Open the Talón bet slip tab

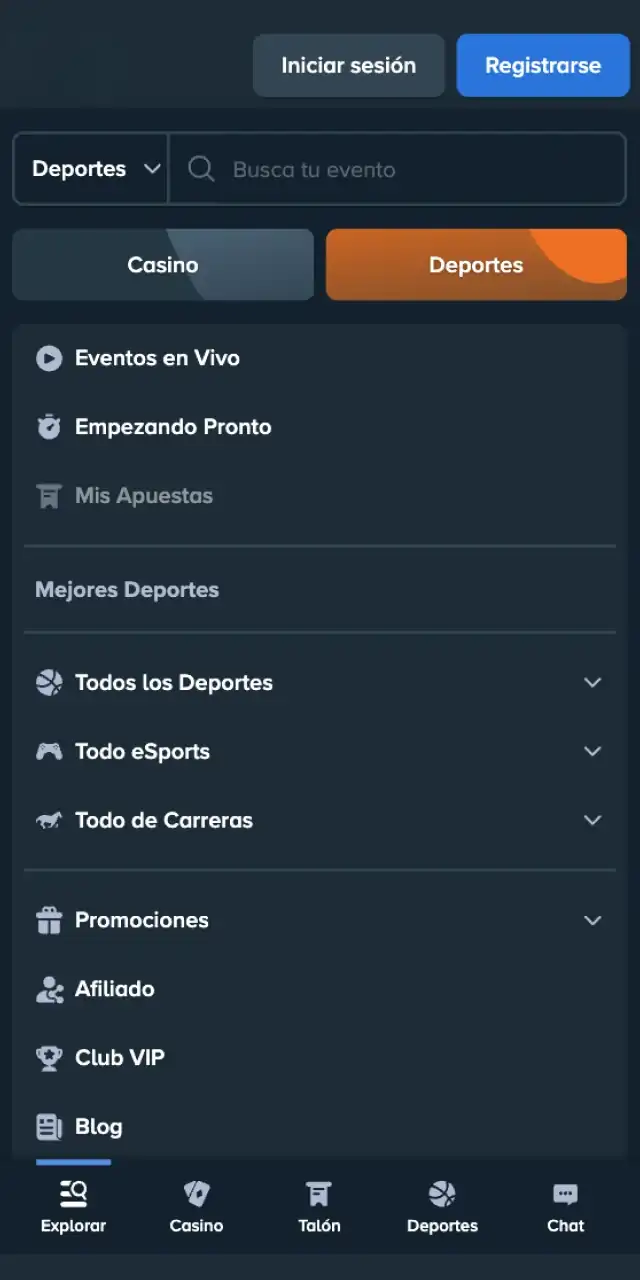click(x=319, y=1207)
